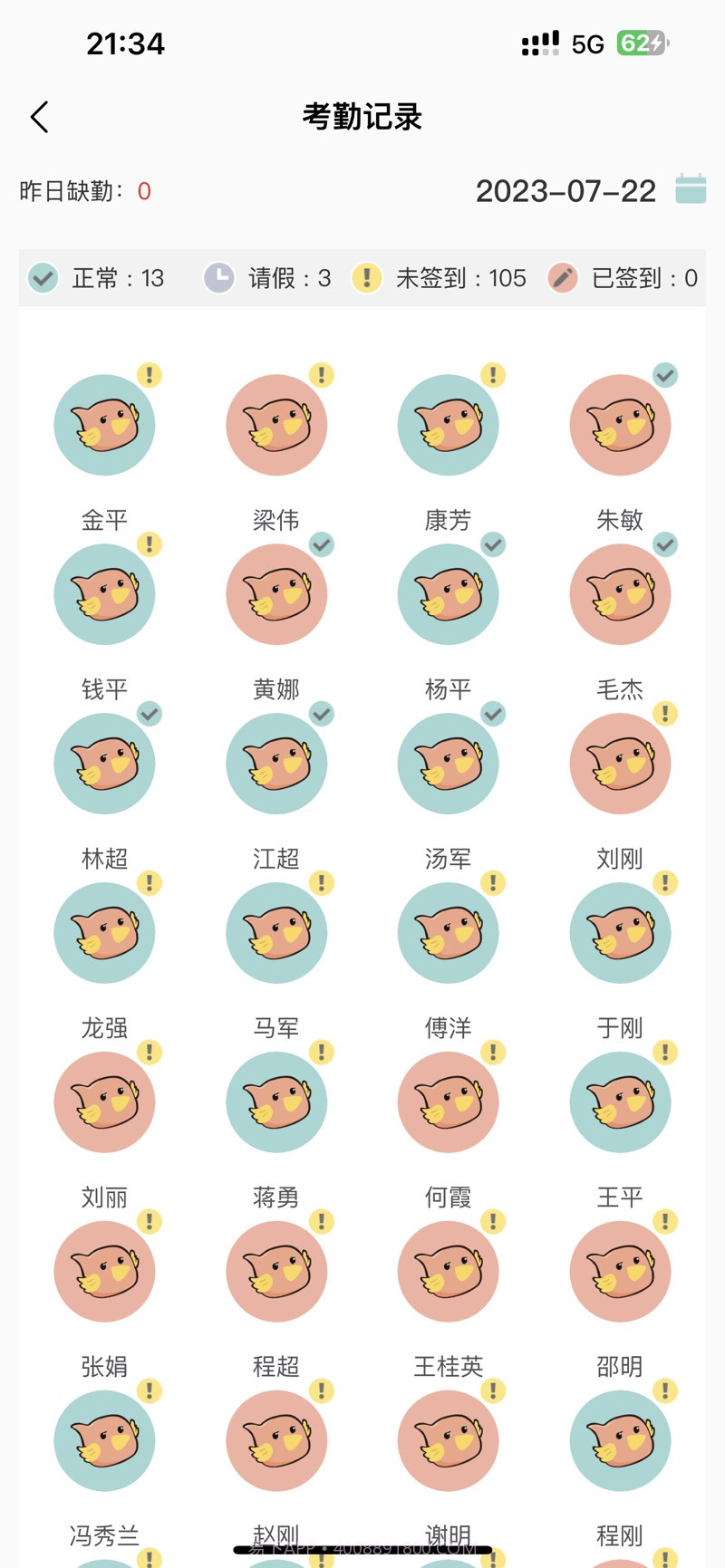Click the checkmark badge on 杨平's avatar

(492, 544)
